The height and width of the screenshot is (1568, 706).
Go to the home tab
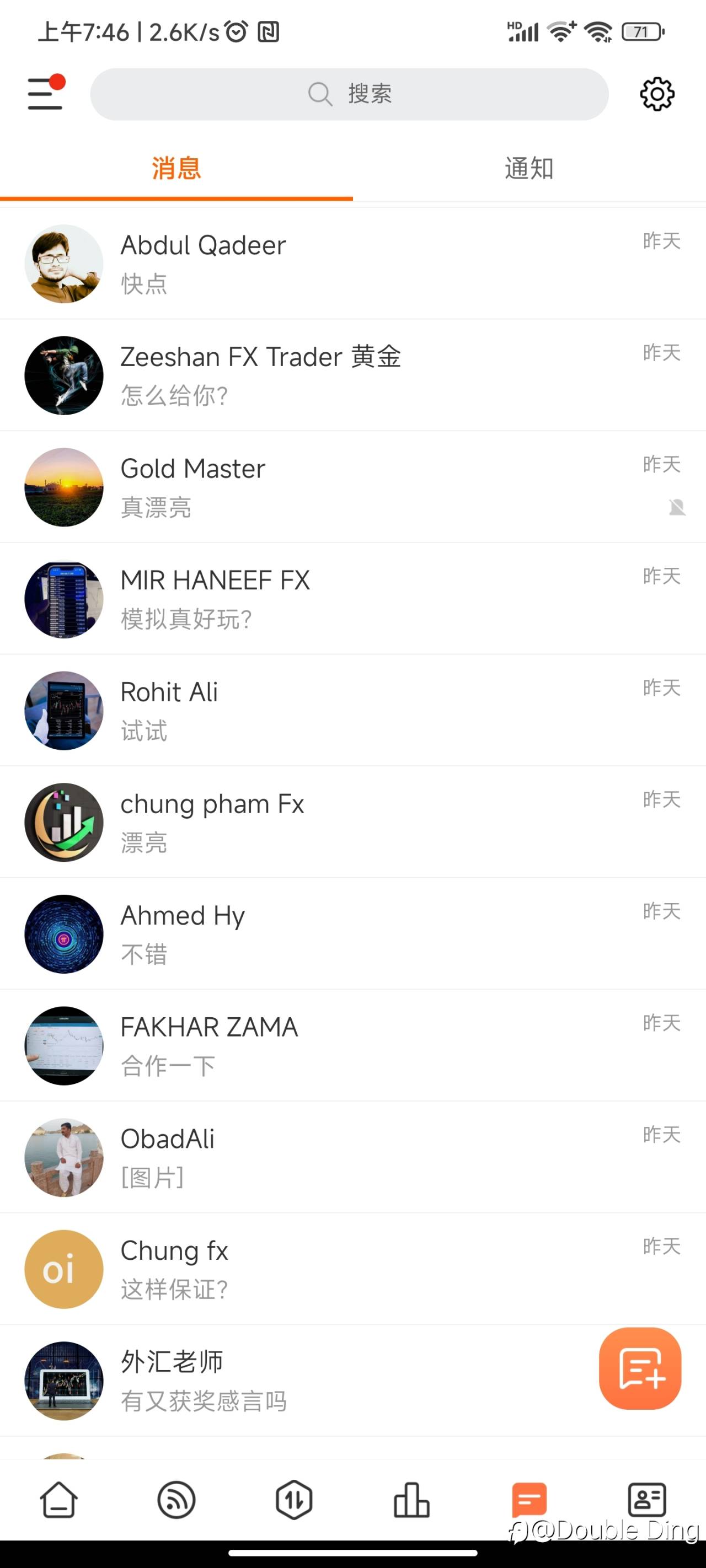(59, 1499)
